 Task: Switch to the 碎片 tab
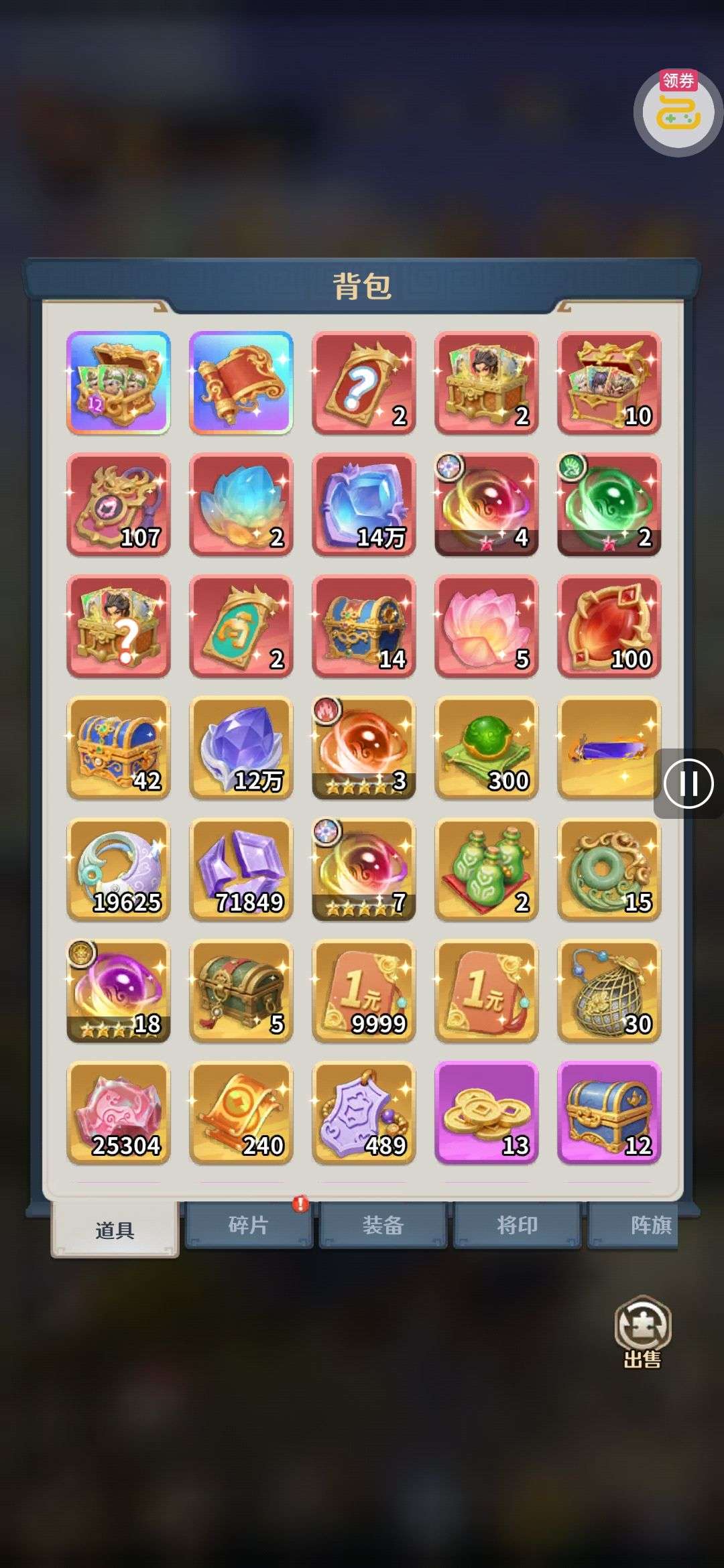pos(249,1225)
